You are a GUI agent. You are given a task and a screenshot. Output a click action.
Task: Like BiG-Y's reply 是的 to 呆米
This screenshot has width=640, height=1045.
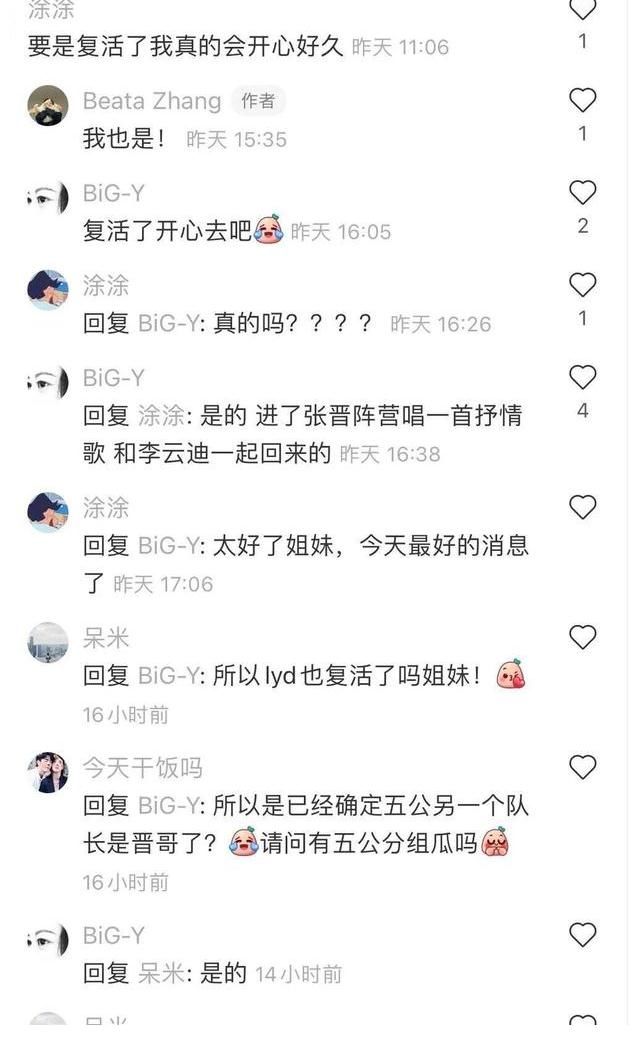coord(582,935)
